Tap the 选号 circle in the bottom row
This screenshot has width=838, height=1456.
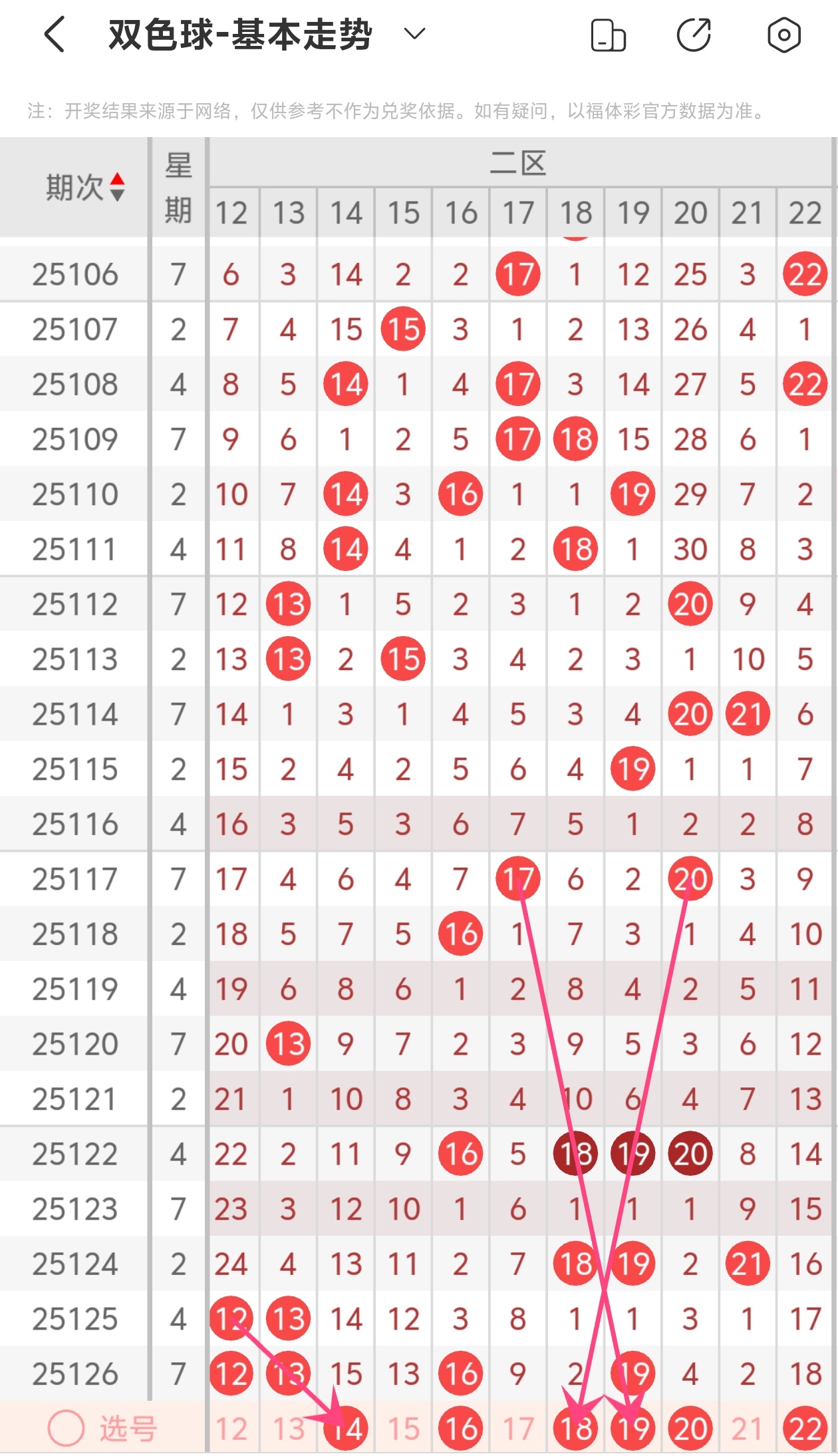click(67, 1427)
